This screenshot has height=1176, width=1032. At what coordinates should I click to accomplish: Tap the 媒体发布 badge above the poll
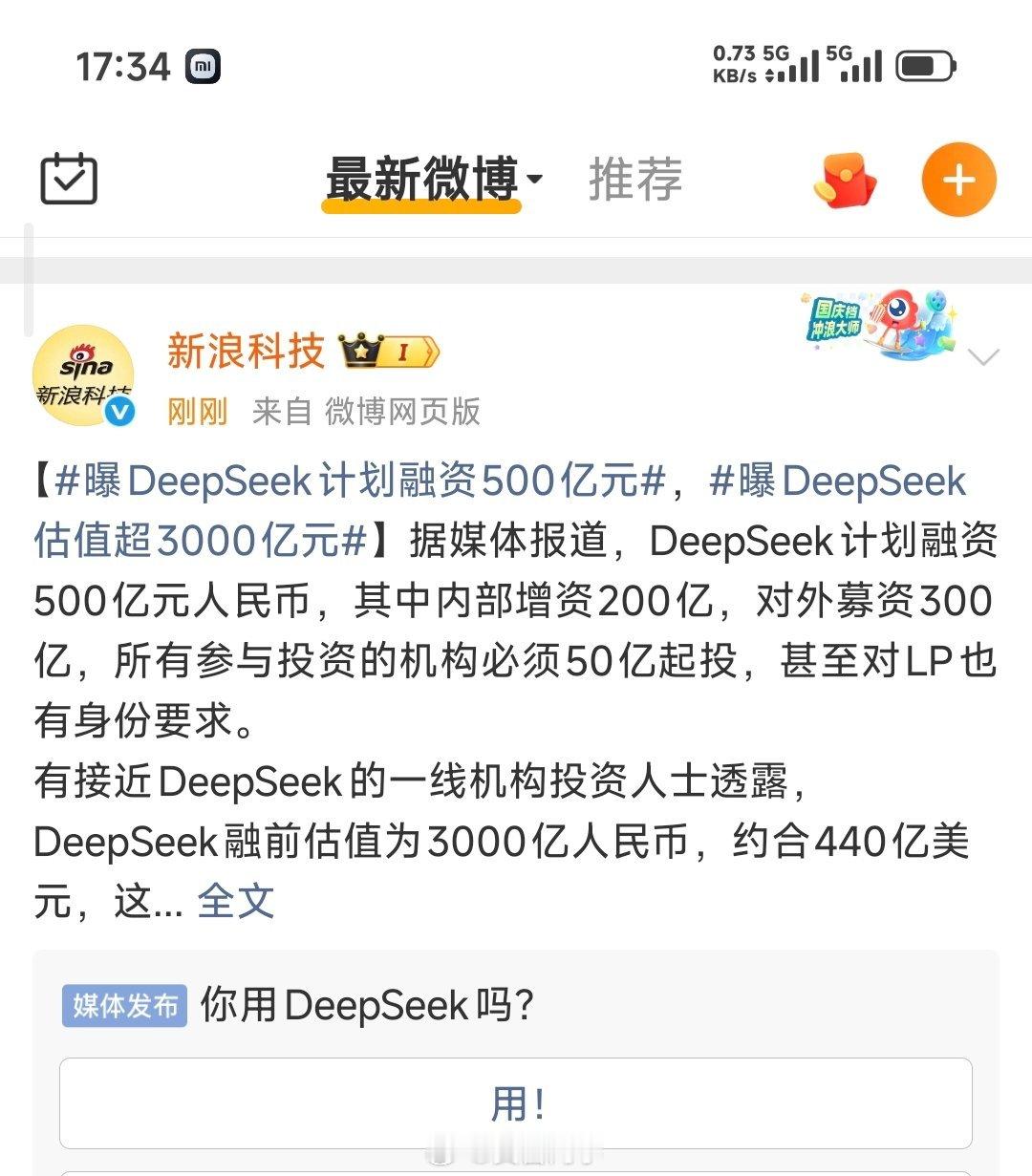[x=123, y=1004]
